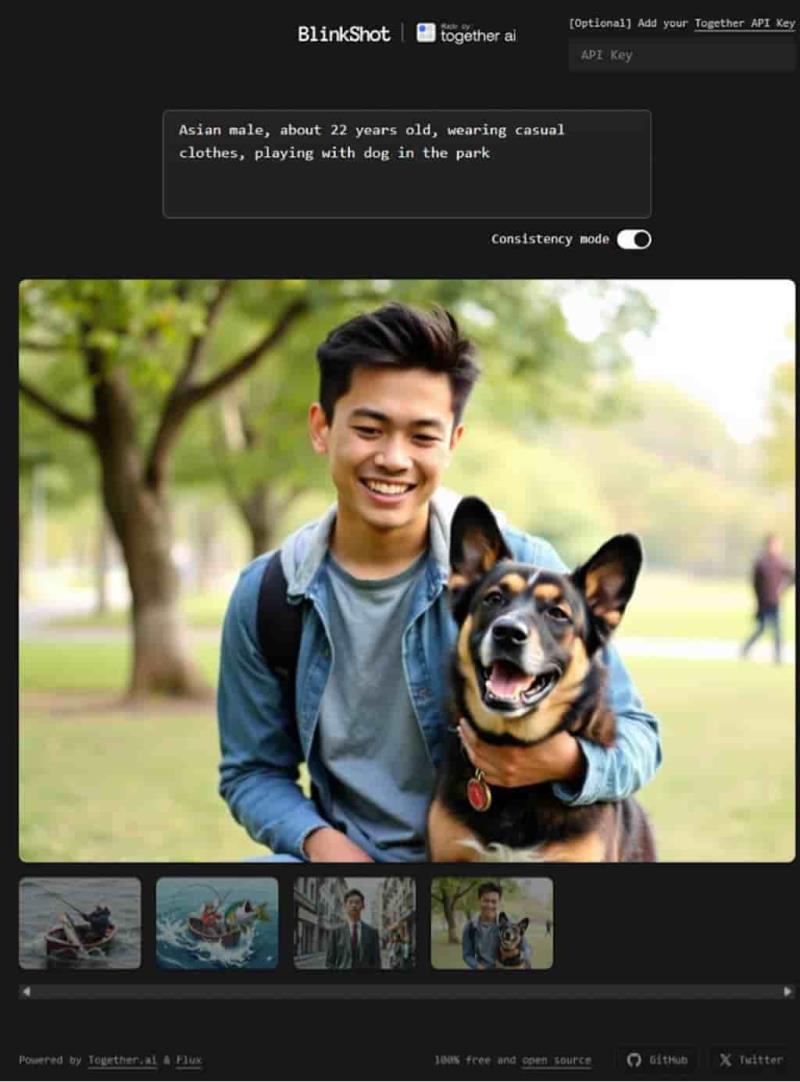Open the GitHub button

click(x=657, y=1060)
